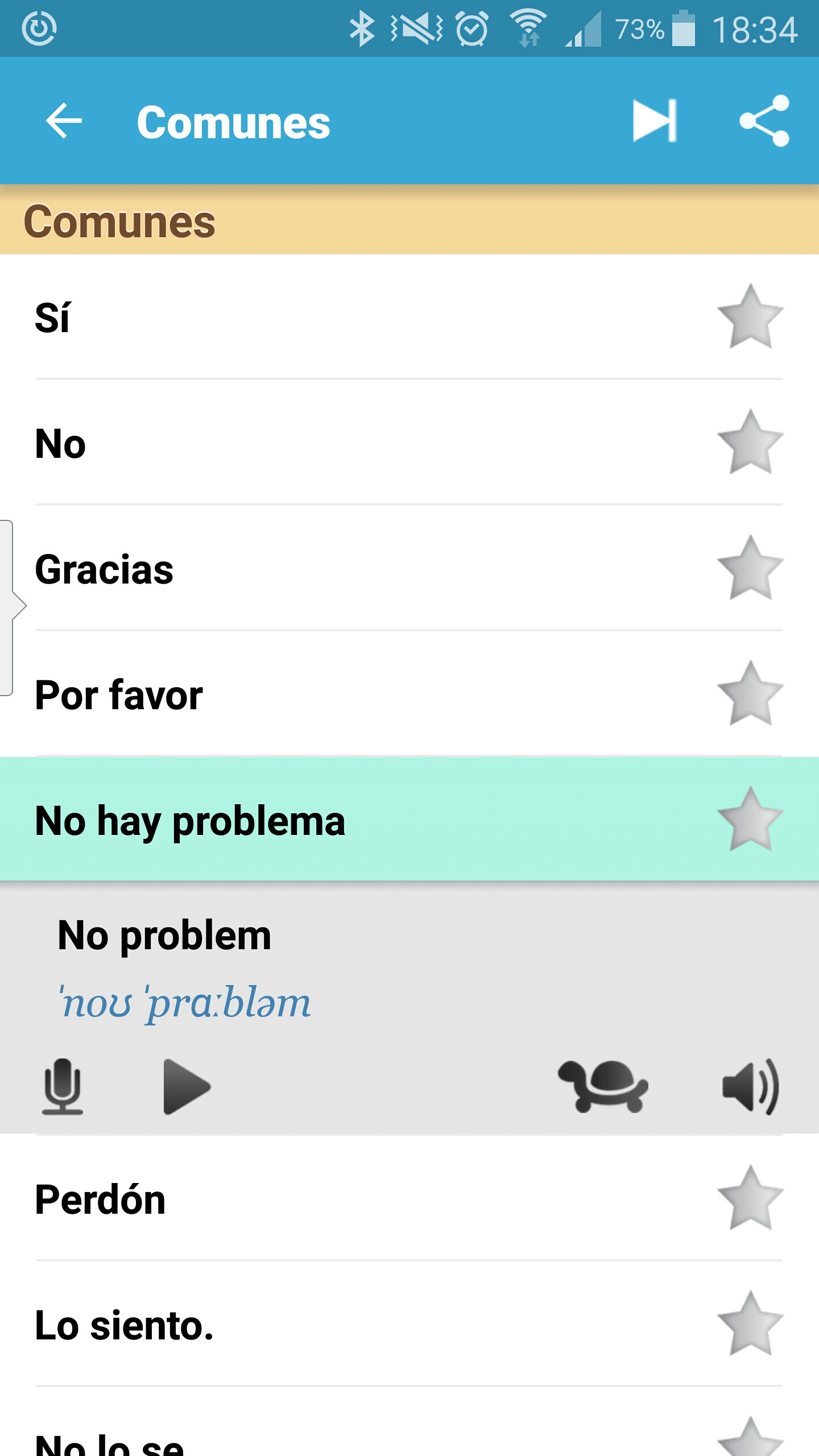
Task: Show the translation for 'Por favor'
Action: coord(341,695)
